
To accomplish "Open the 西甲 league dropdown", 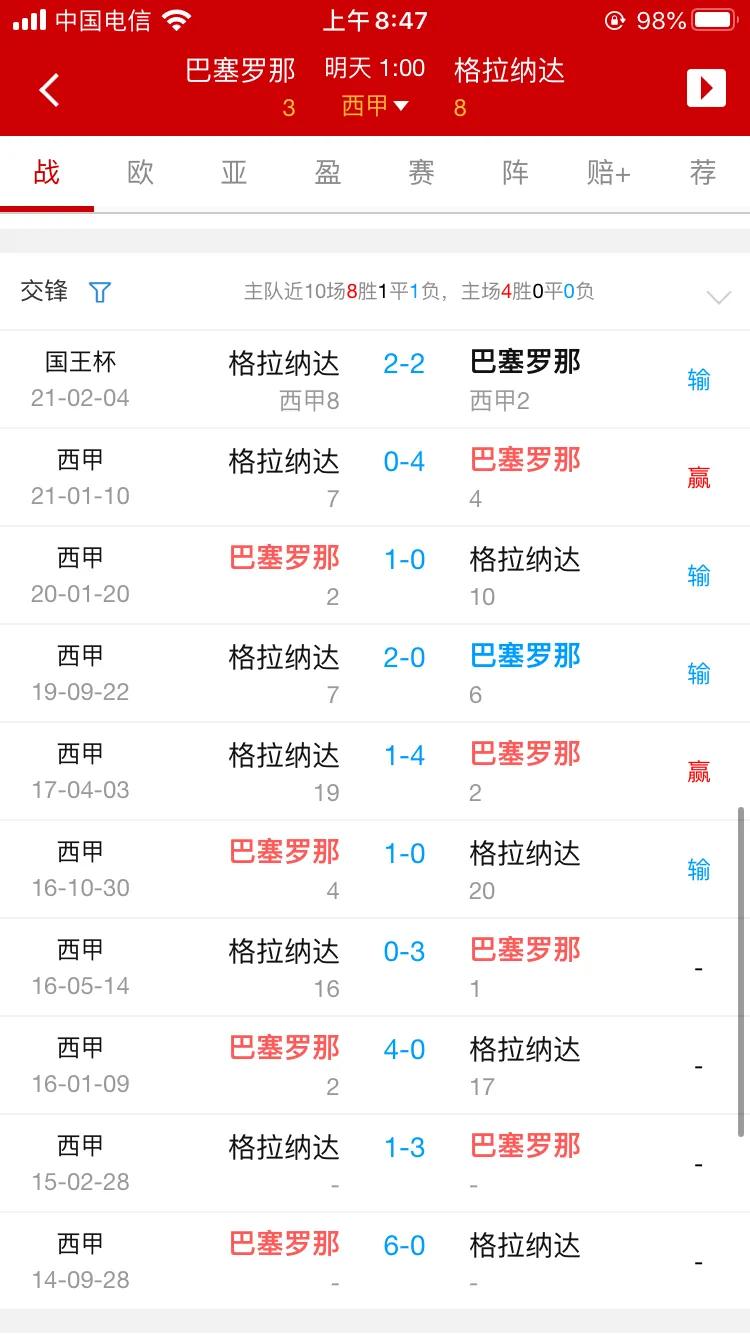I will coord(375,107).
